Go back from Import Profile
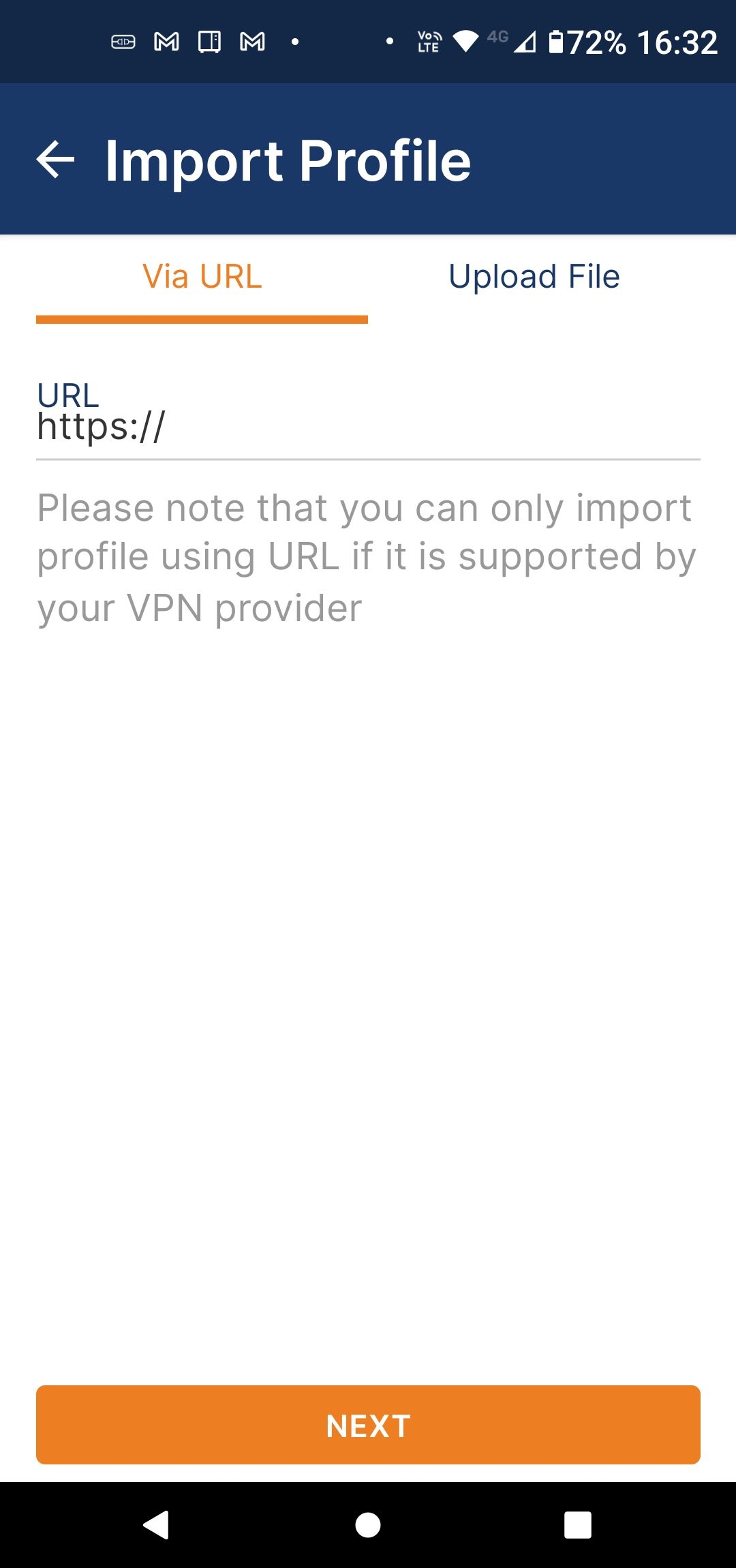The image size is (736, 1568). [x=56, y=160]
